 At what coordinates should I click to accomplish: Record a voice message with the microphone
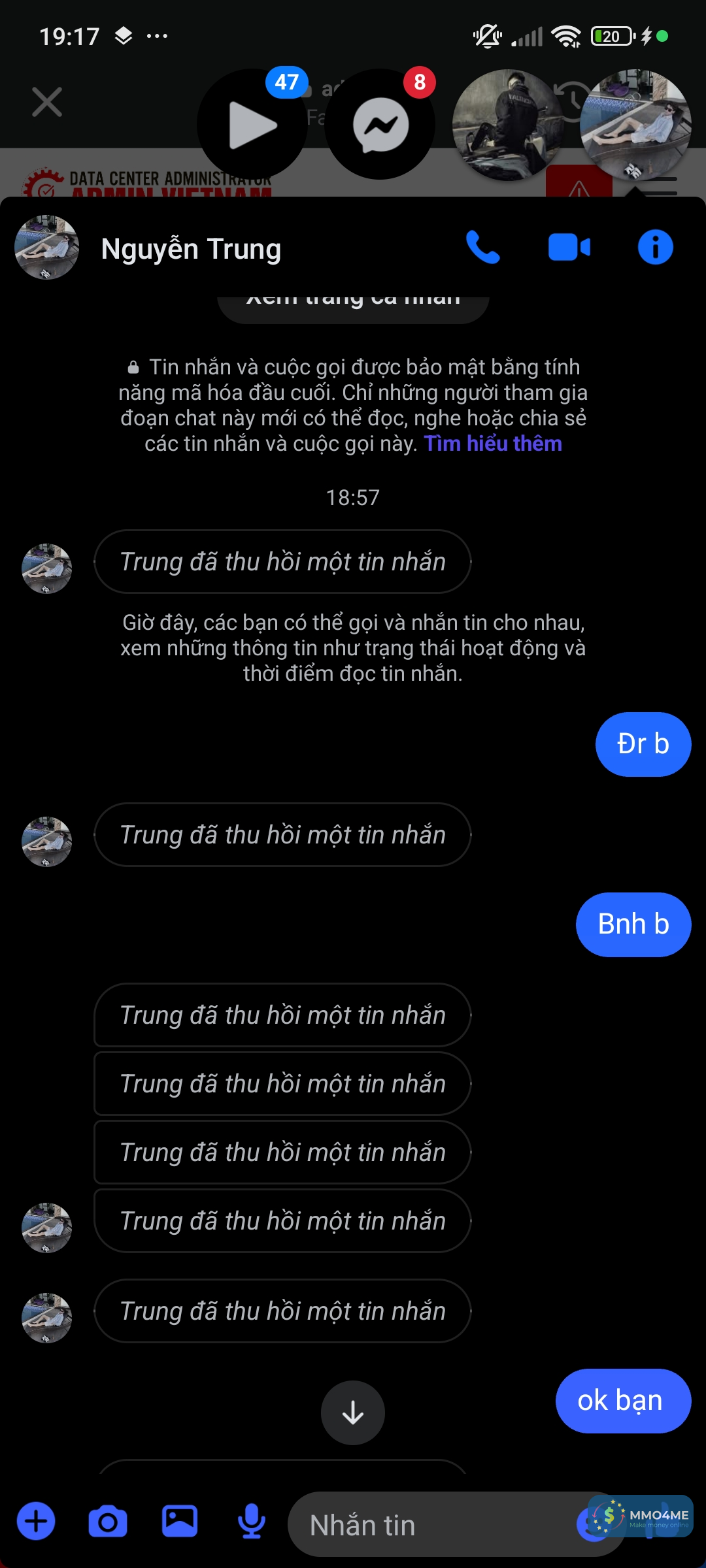point(252,1521)
